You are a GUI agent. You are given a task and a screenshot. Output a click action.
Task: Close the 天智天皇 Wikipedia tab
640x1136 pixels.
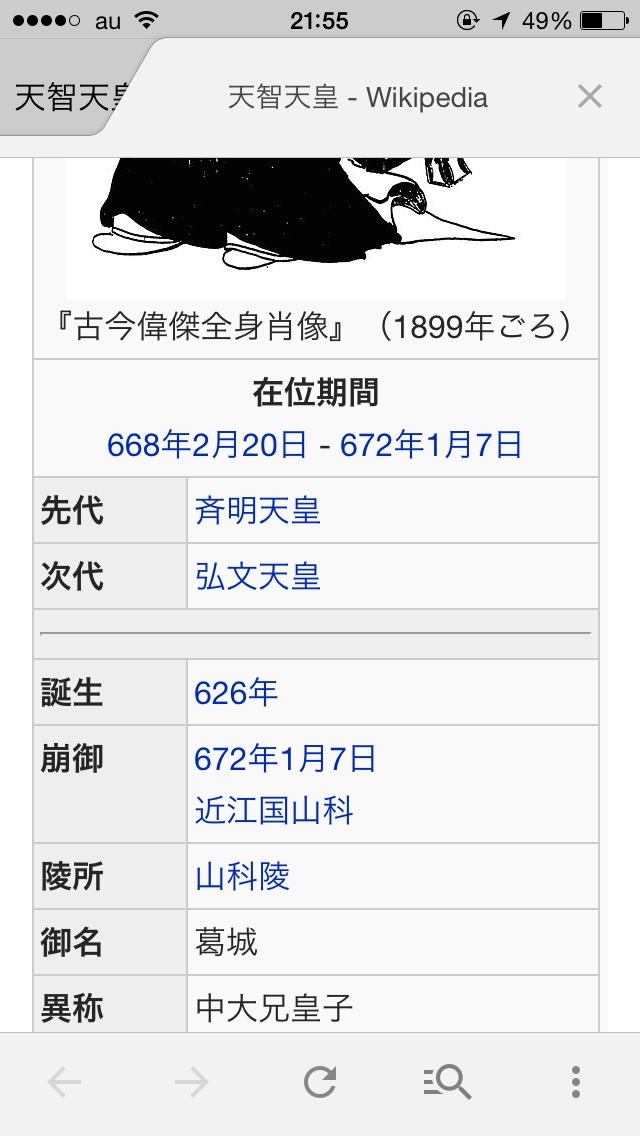(590, 97)
